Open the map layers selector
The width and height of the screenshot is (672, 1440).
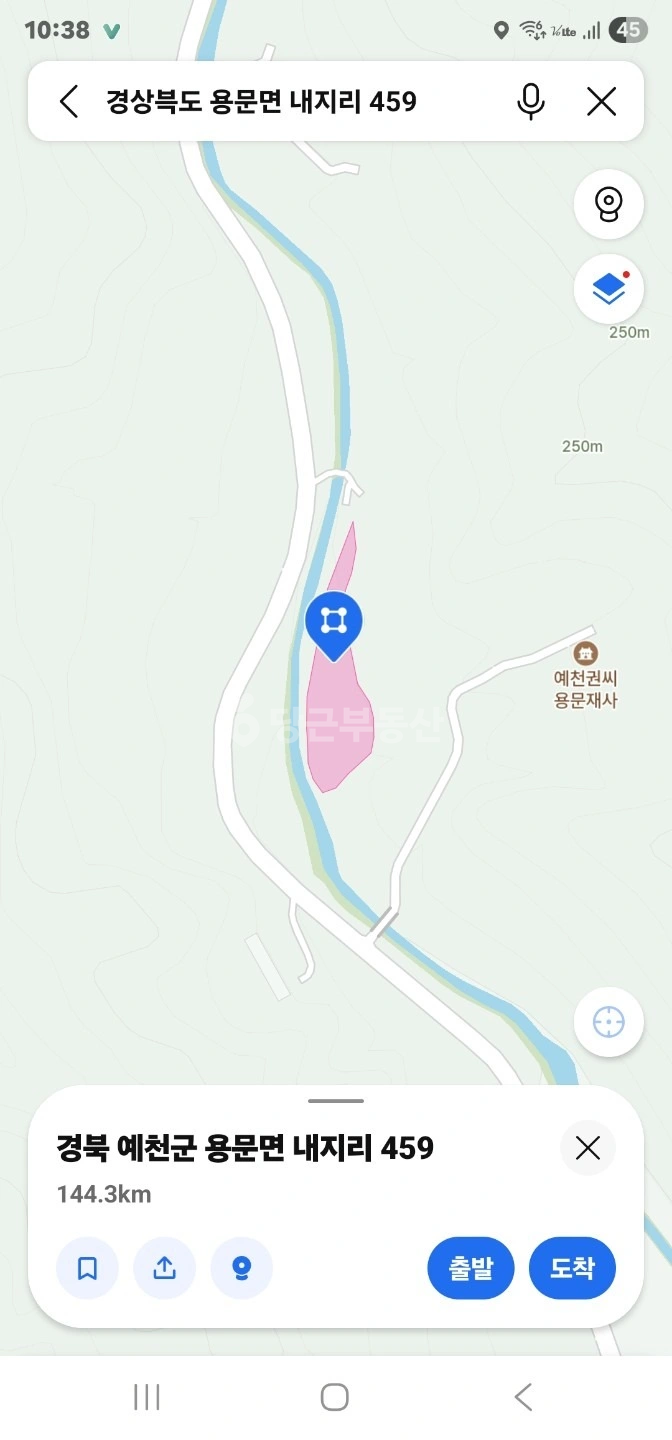click(609, 289)
